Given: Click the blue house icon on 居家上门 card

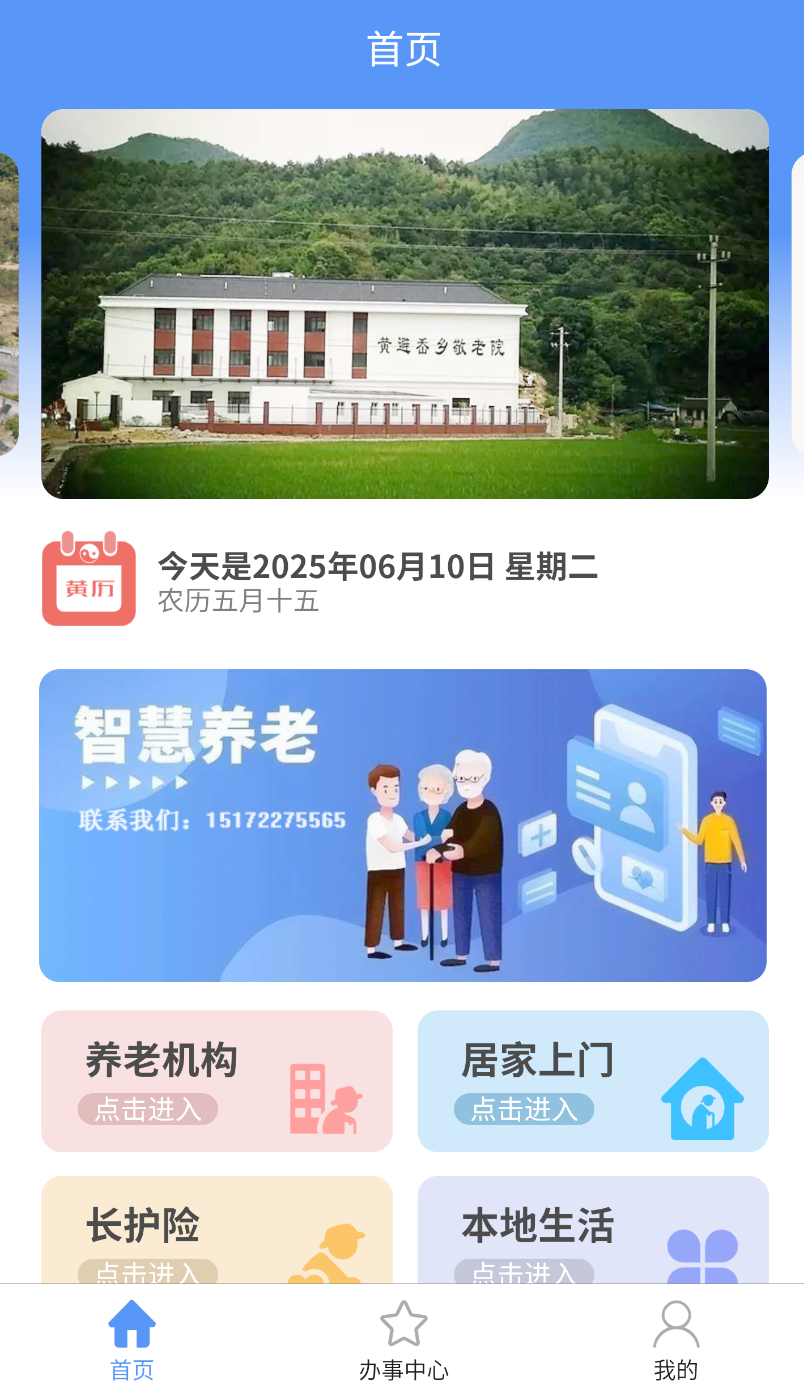Looking at the screenshot, I should coord(703,1099).
